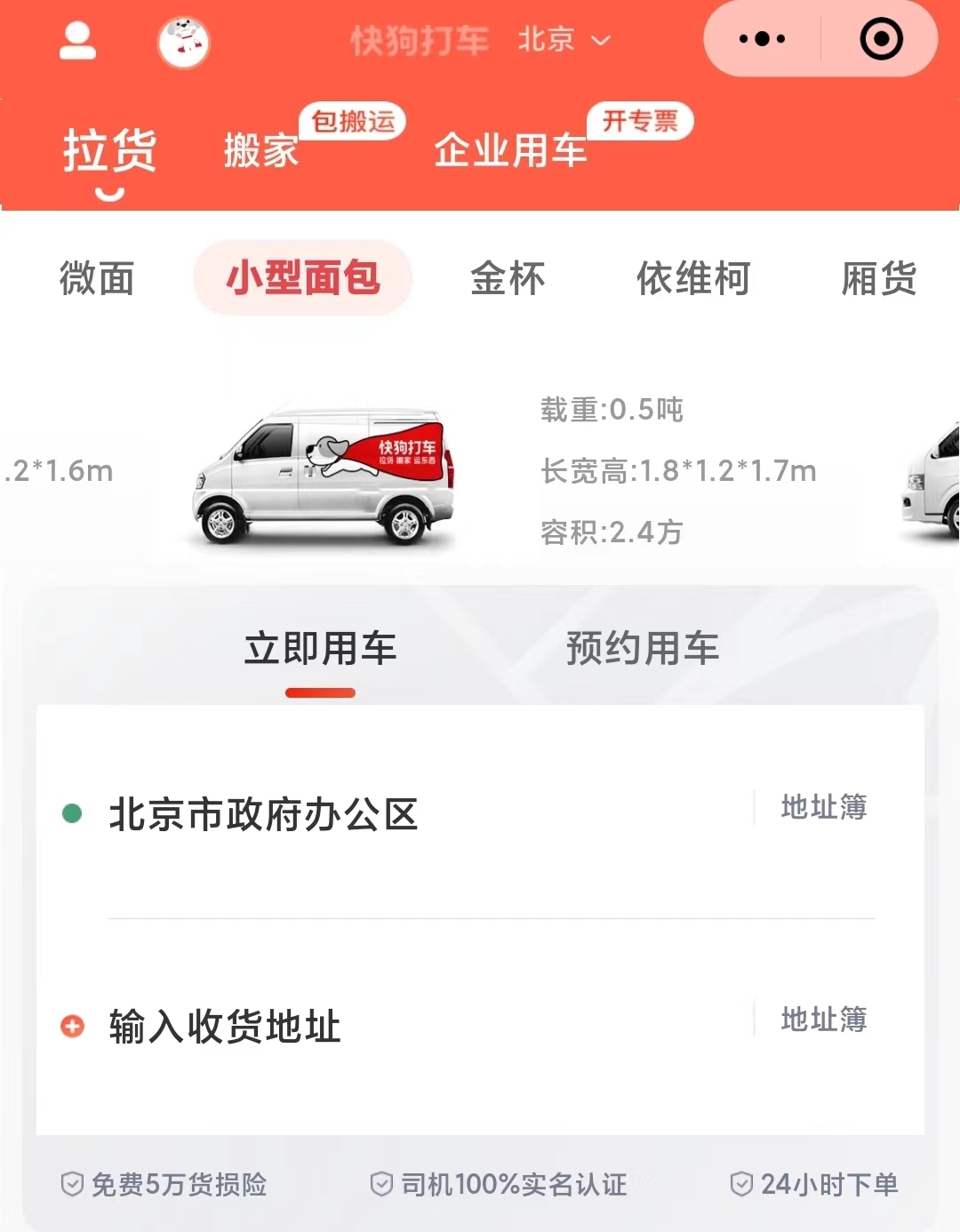
Task: Edit pickup address 北京市政府办公区
Action: point(264,814)
